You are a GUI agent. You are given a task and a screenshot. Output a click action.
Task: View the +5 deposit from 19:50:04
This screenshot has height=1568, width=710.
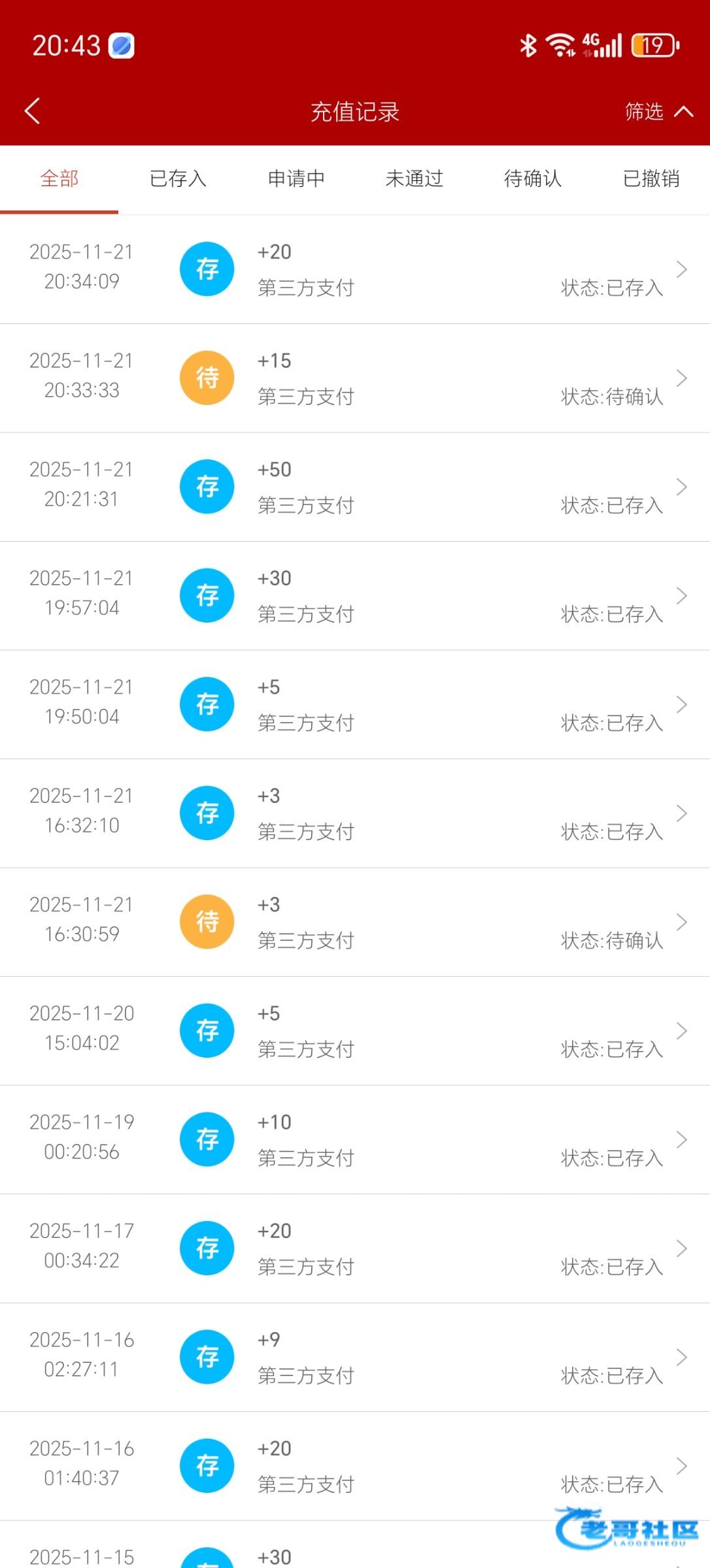[355, 704]
